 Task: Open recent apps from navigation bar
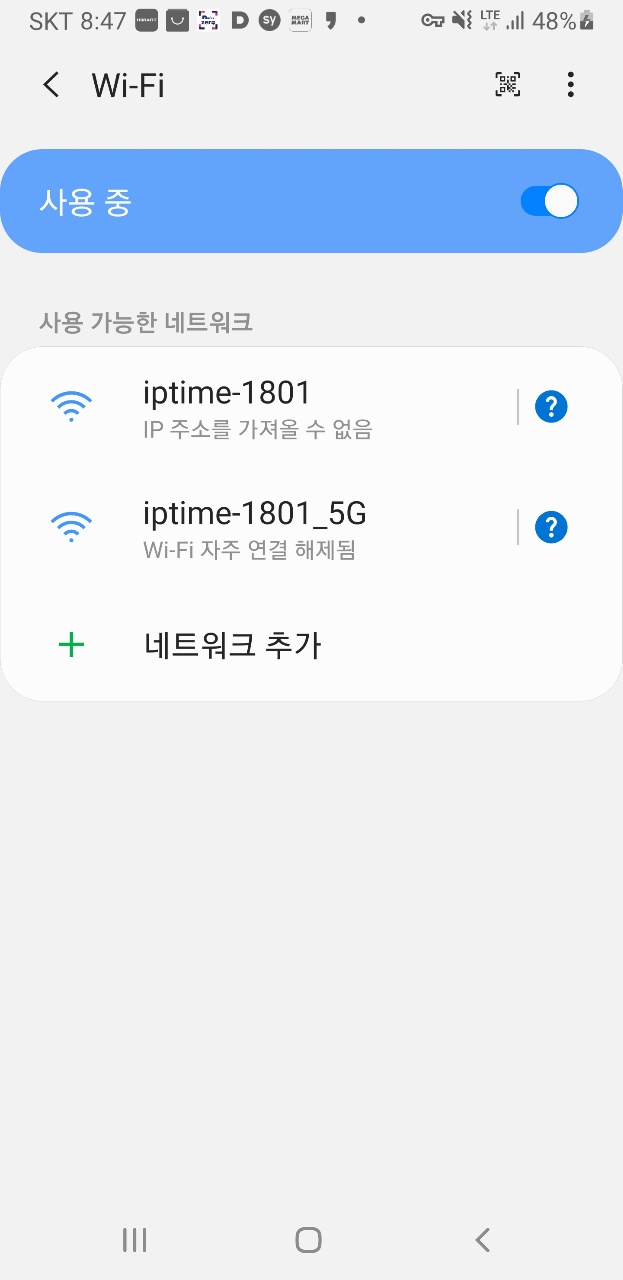[134, 1240]
